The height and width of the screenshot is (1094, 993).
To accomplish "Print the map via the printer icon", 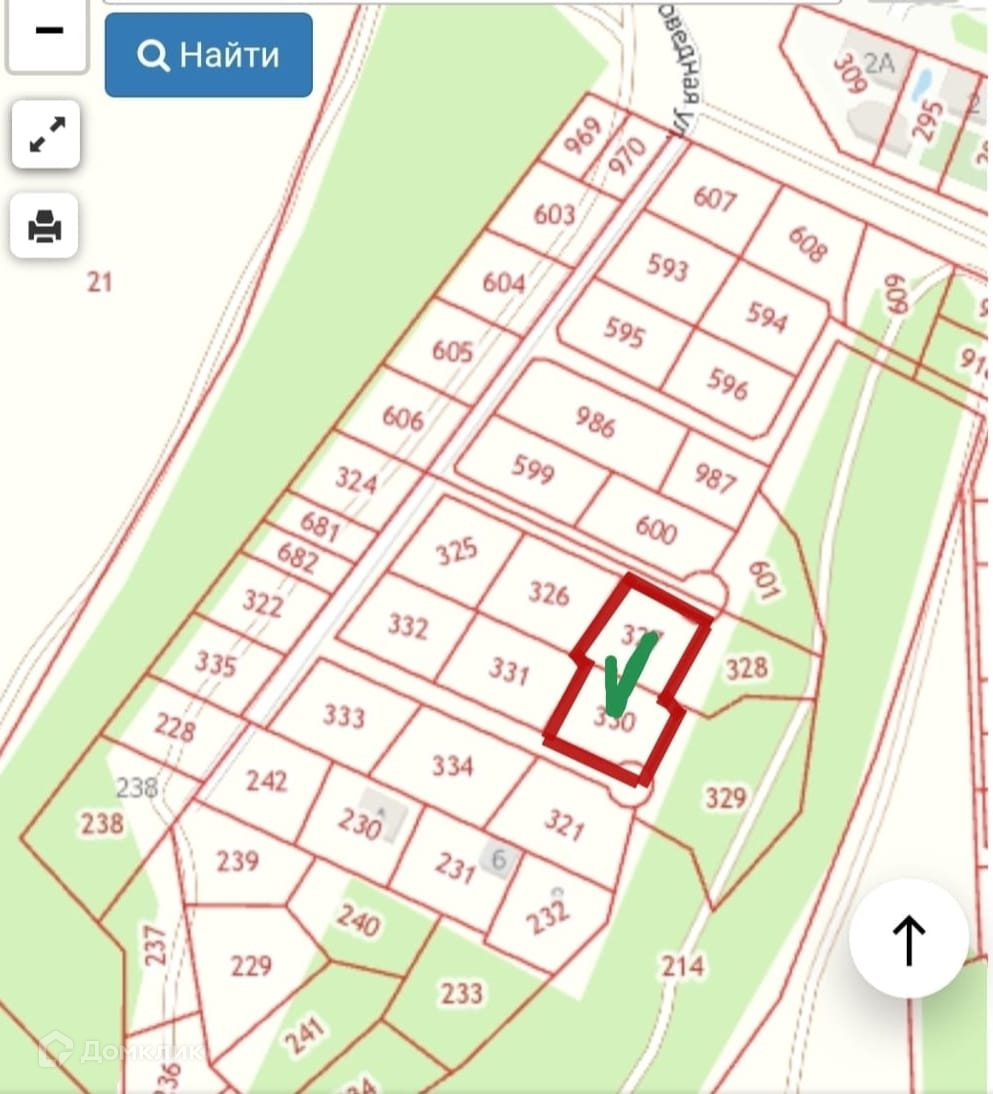I will pyautogui.click(x=45, y=226).
